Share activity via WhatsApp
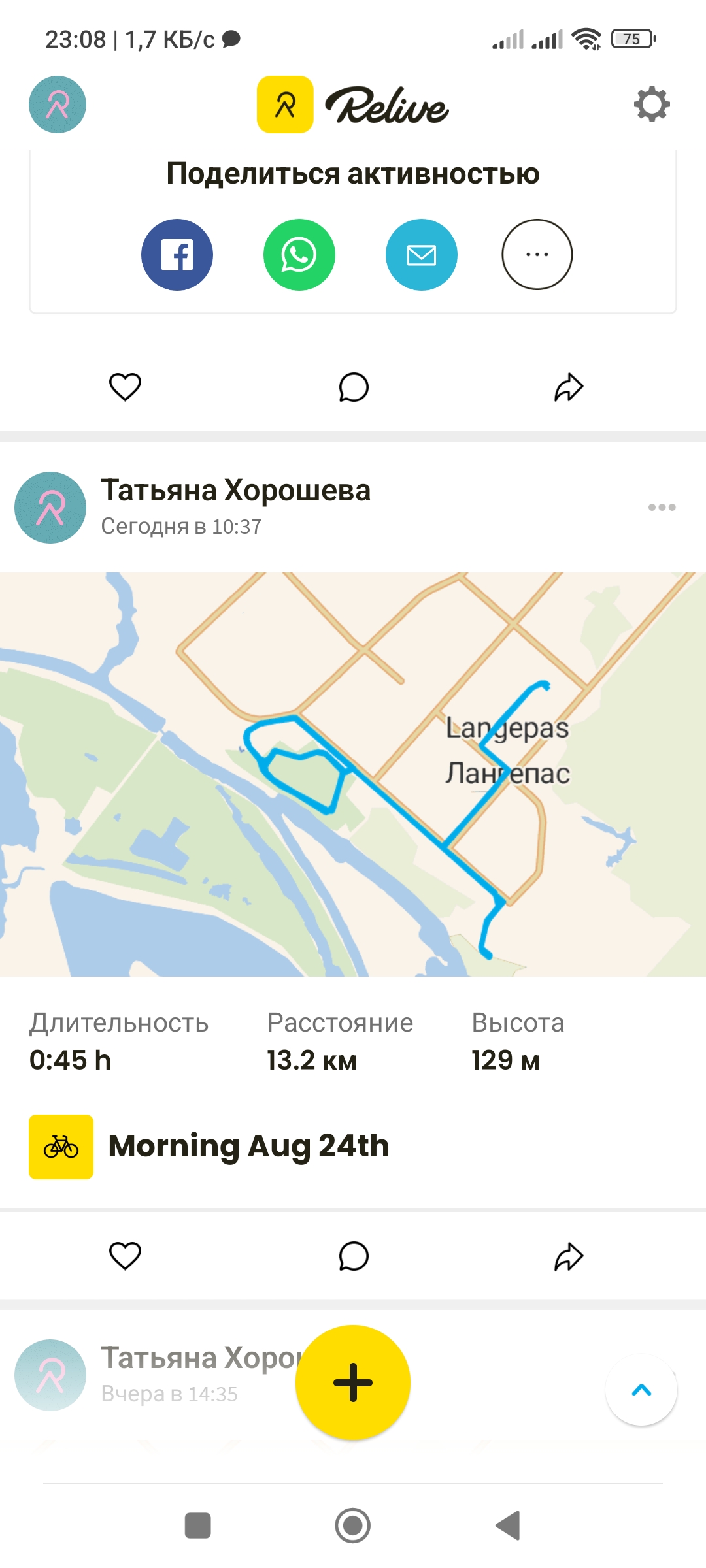Screen dimensions: 706x1568 (299, 255)
